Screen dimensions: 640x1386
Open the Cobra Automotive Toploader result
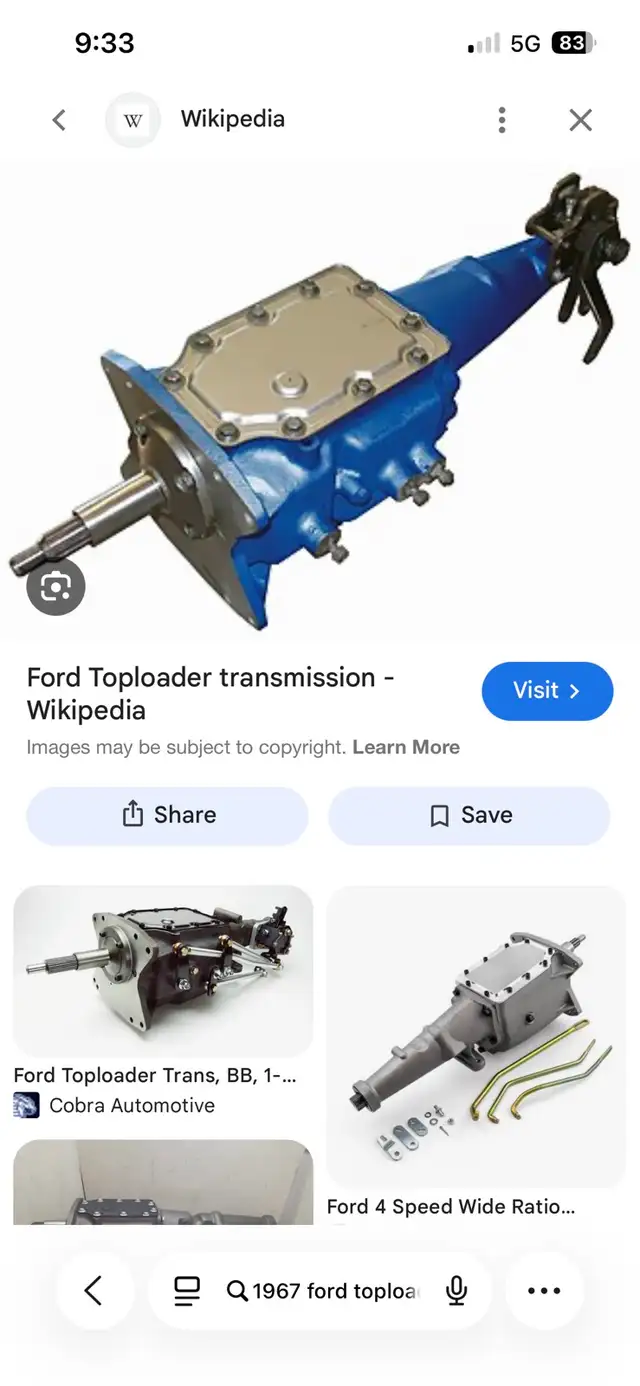162,971
